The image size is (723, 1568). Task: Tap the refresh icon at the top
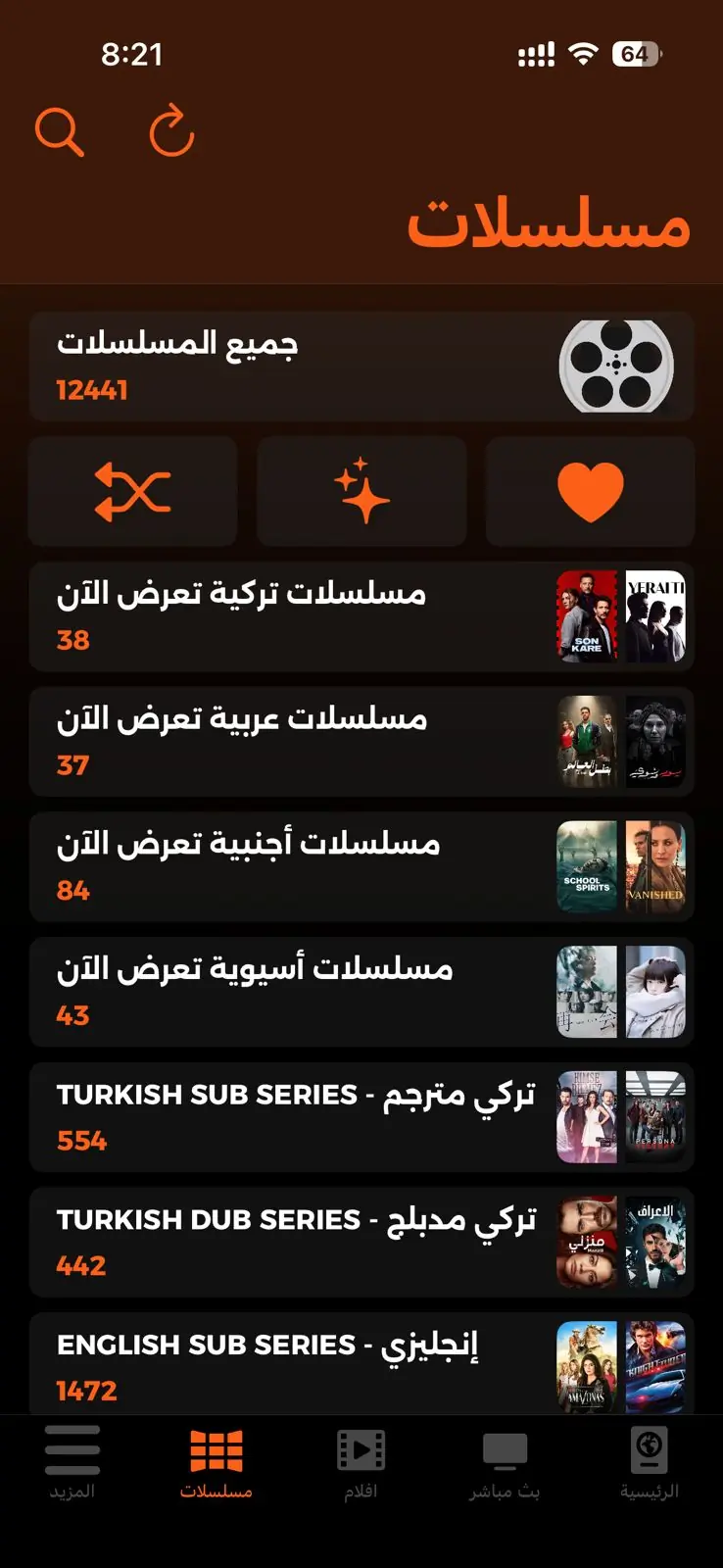[x=172, y=130]
